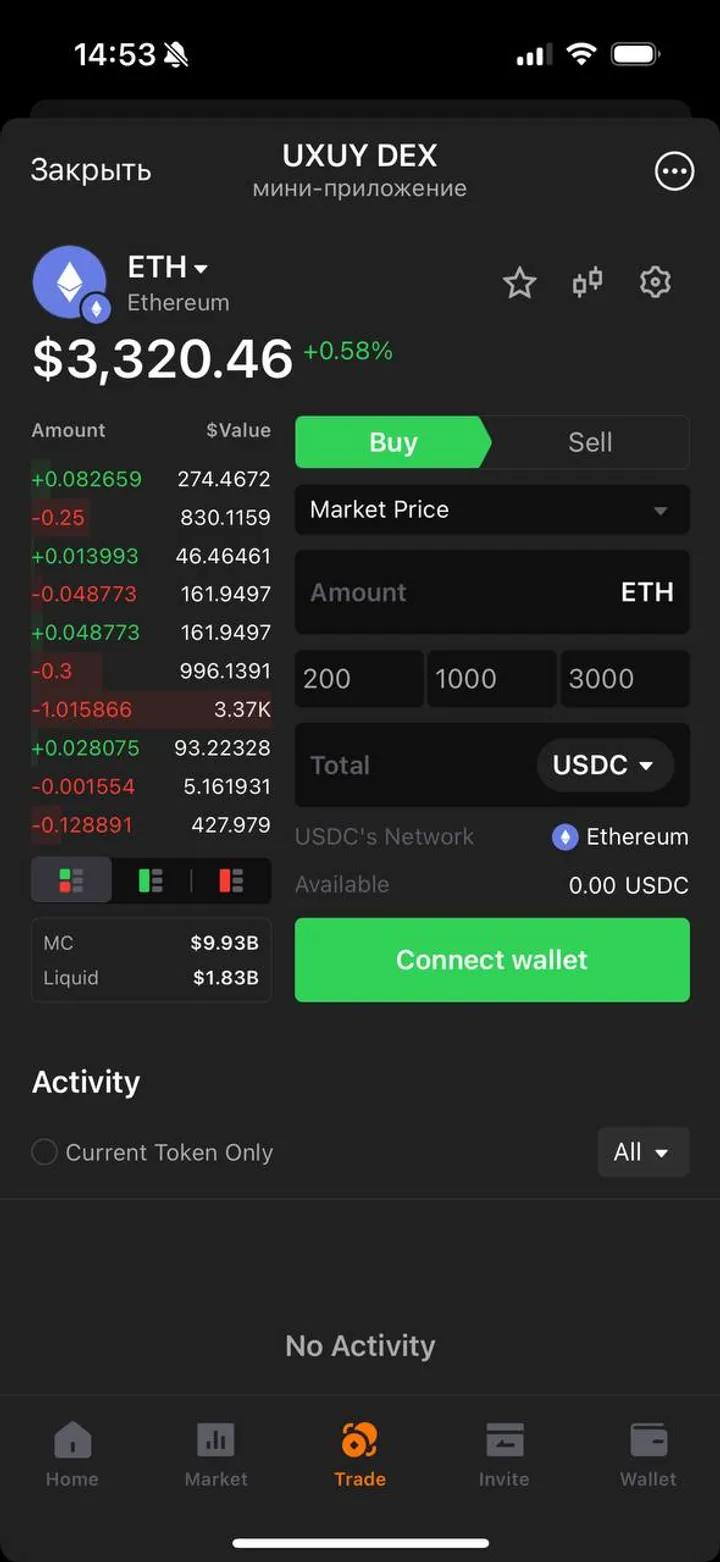Screen dimensions: 720x1562
Task: Enable Current Token Only filter
Action: coord(45,1153)
